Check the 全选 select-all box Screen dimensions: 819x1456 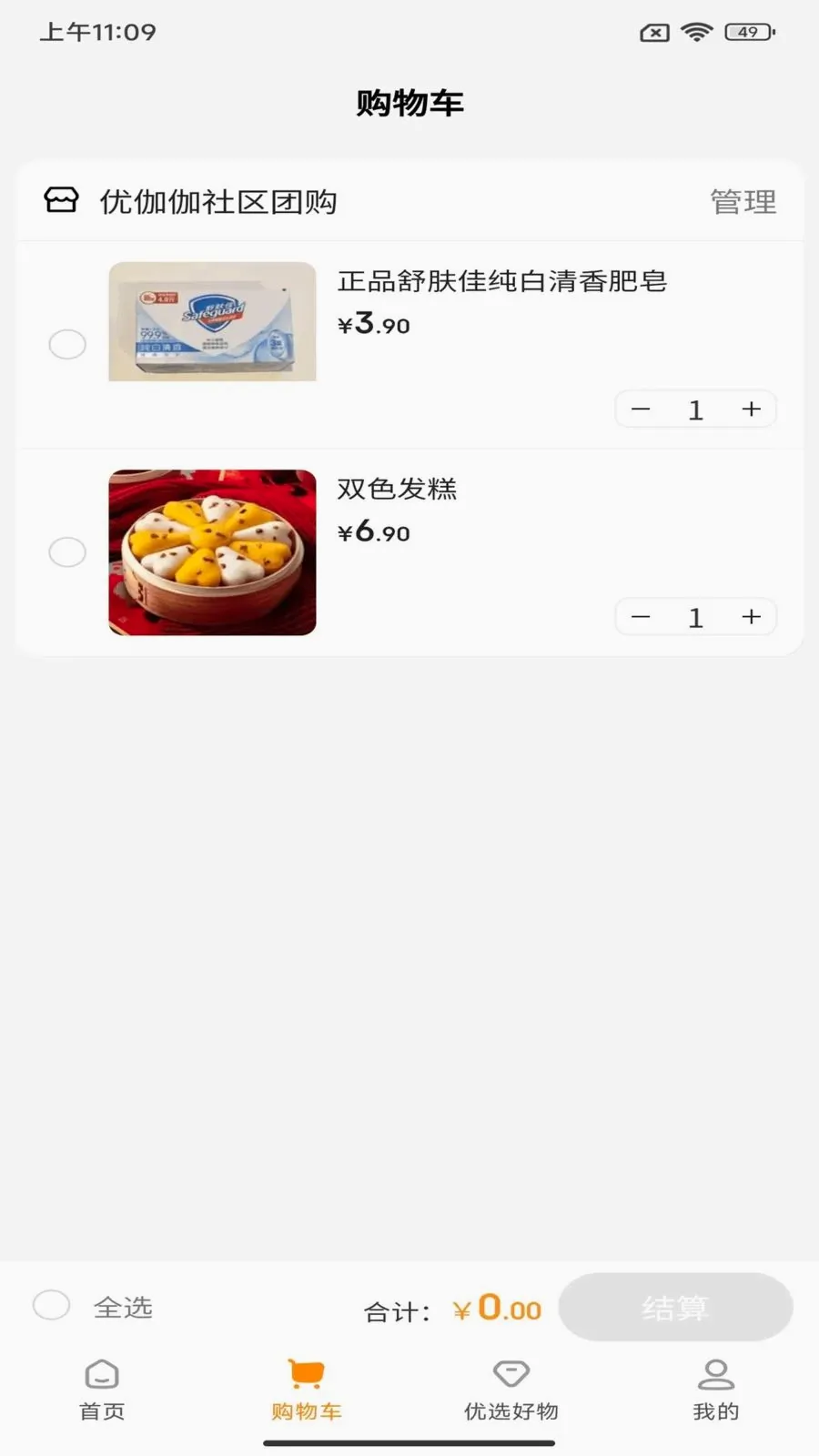51,1305
